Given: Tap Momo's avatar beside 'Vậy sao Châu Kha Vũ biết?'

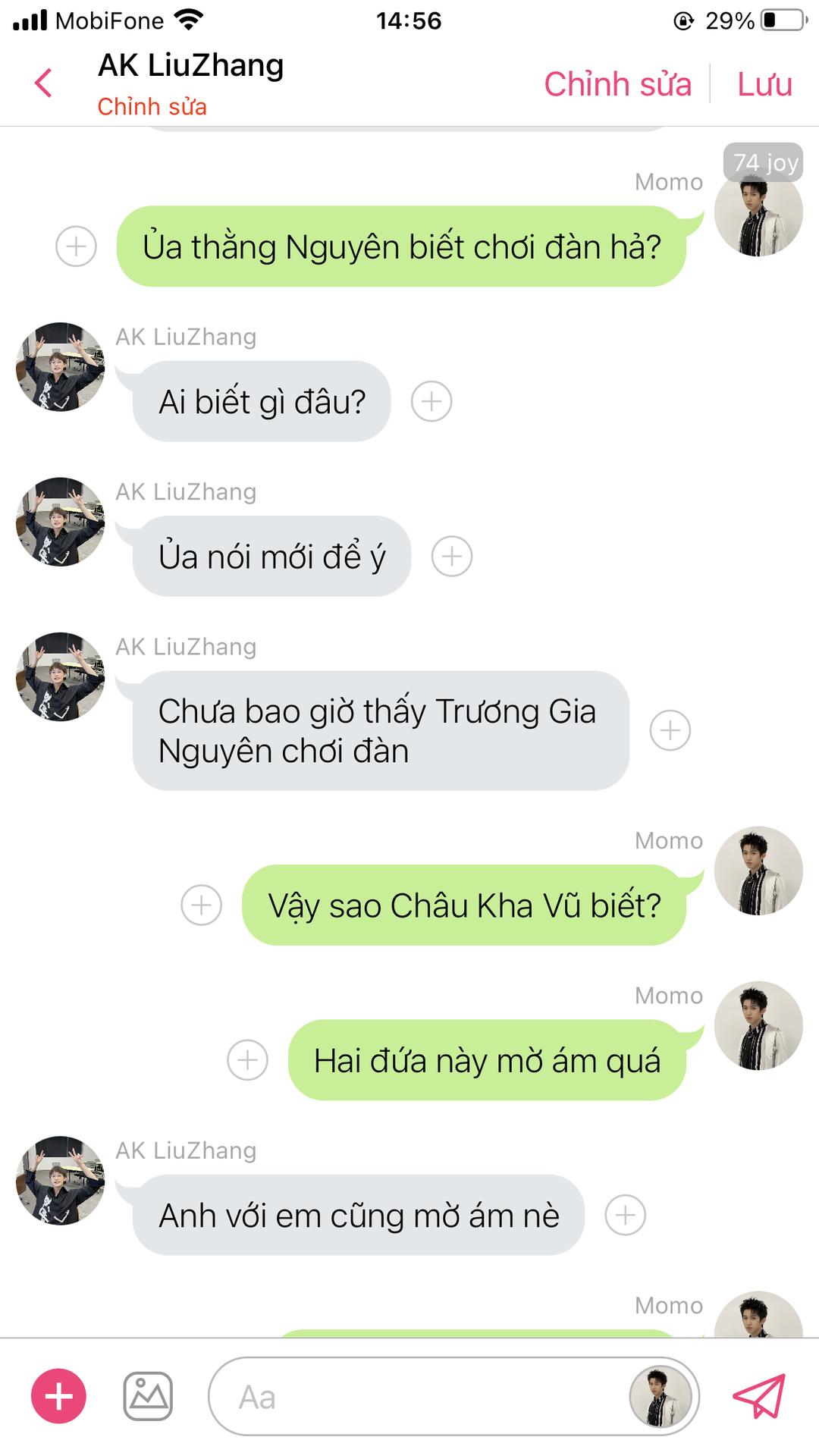Looking at the screenshot, I should 758,871.
